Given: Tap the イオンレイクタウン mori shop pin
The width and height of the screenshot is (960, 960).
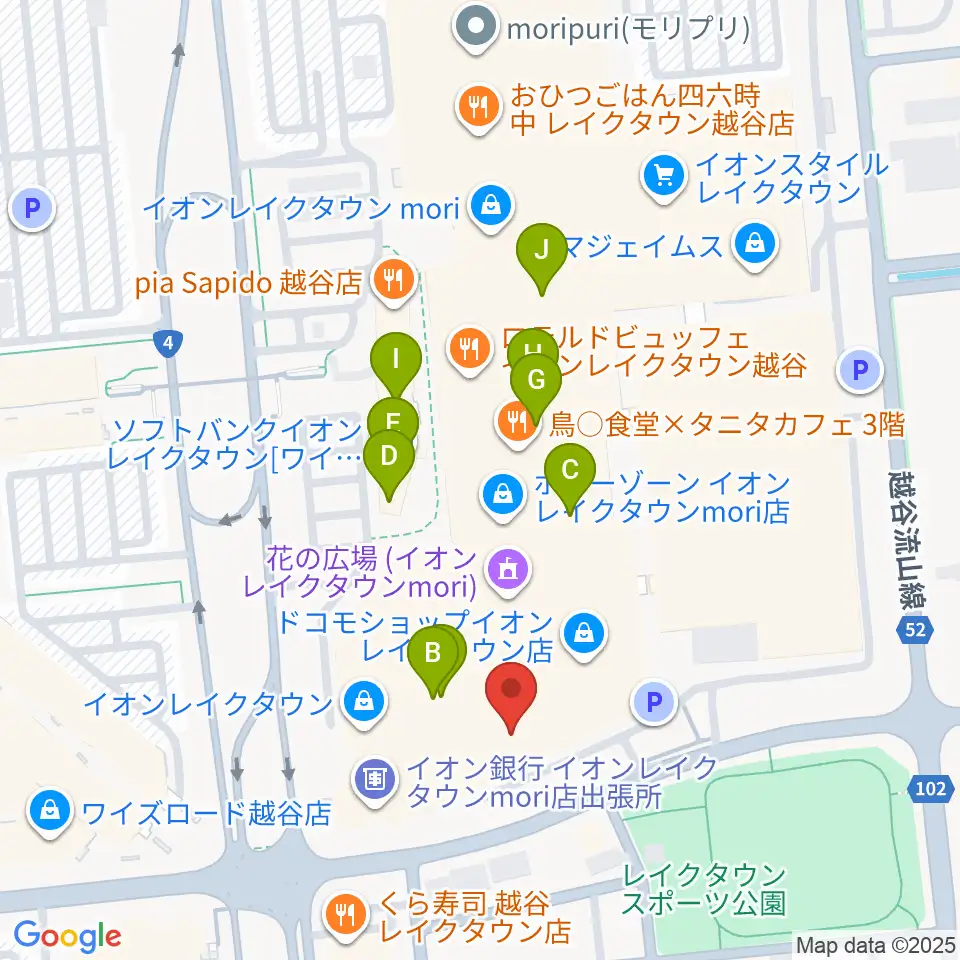Looking at the screenshot, I should (x=491, y=209).
